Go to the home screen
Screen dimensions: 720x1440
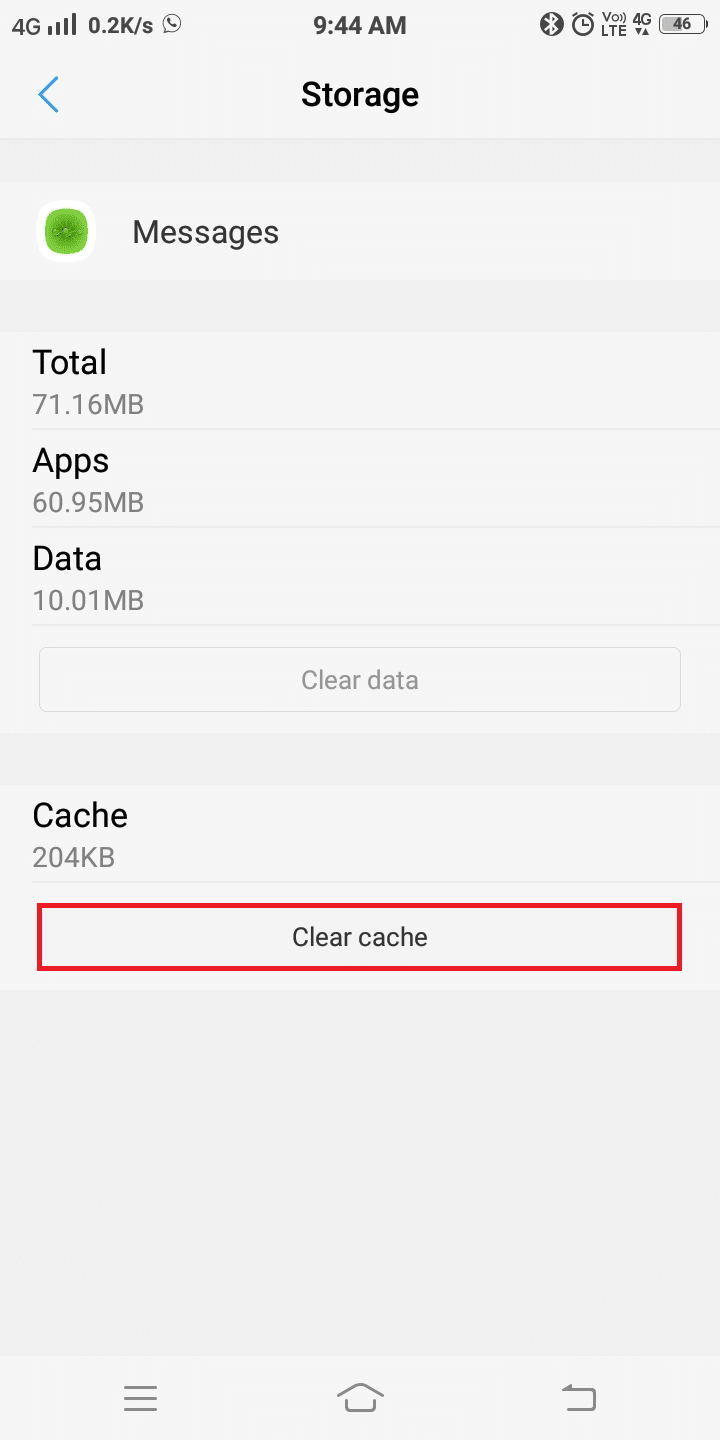360,1398
